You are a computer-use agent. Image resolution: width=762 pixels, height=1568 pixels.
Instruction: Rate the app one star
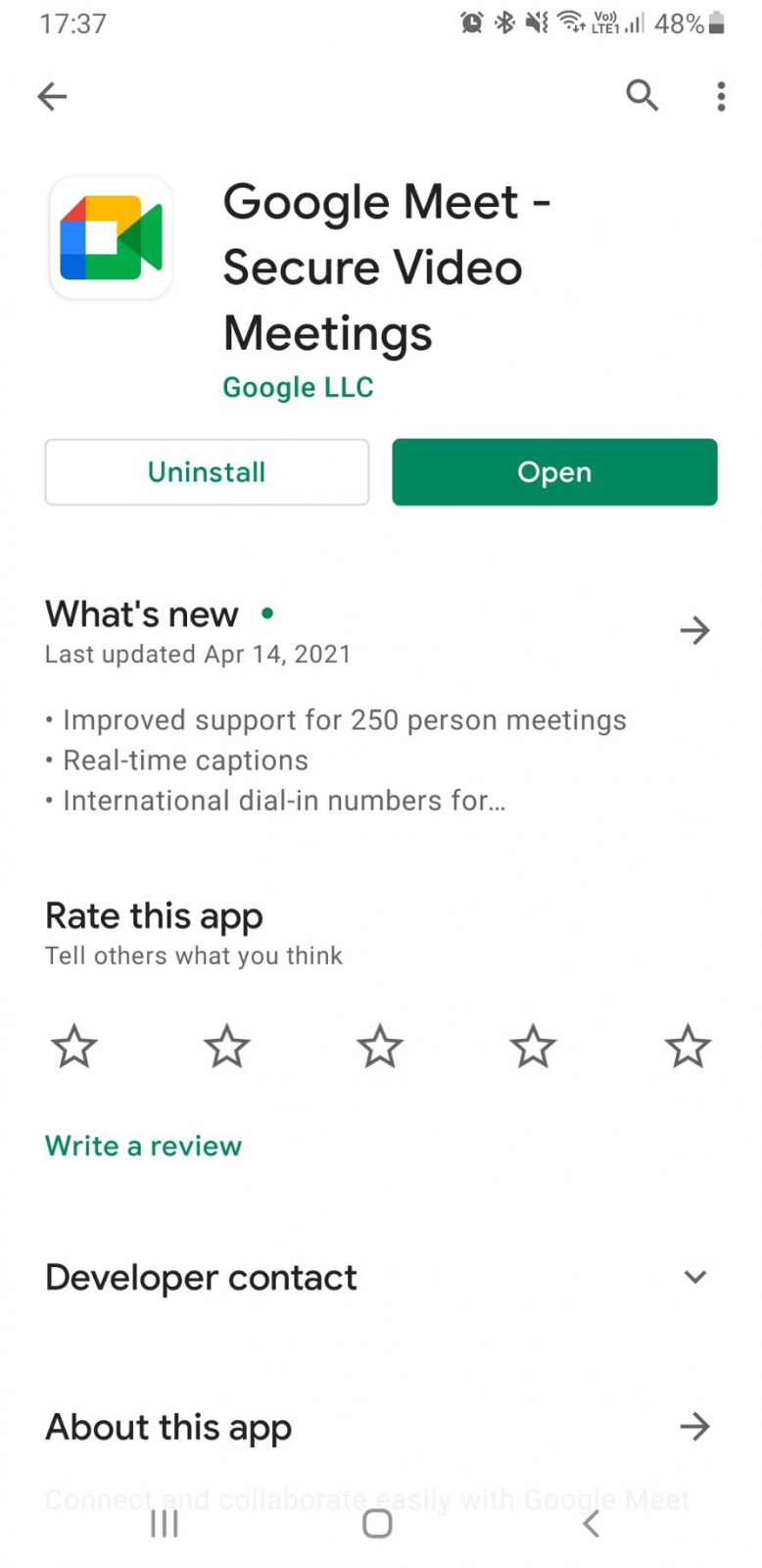74,1047
